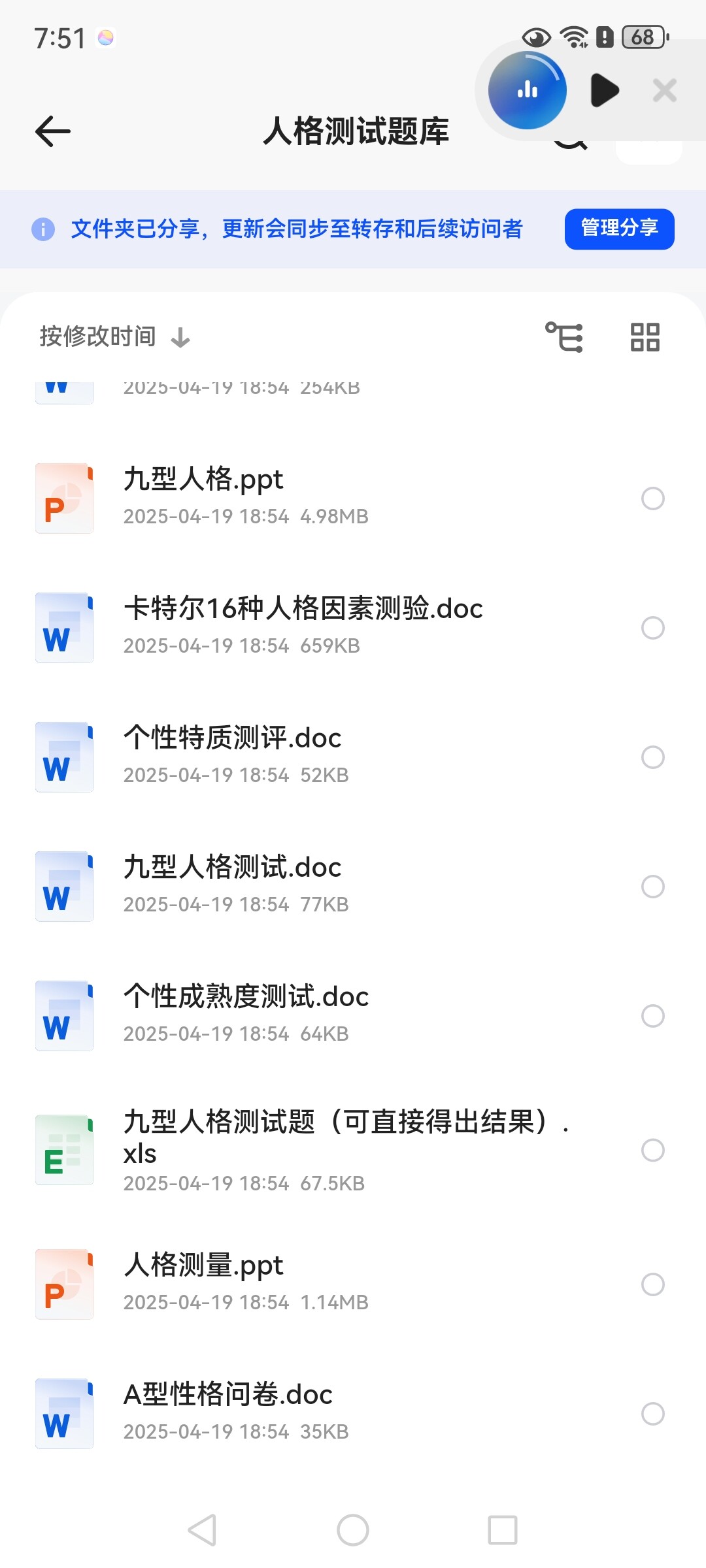This screenshot has width=706, height=1568.
Task: Select the circle for 人格测量.ppt
Action: [x=652, y=1284]
